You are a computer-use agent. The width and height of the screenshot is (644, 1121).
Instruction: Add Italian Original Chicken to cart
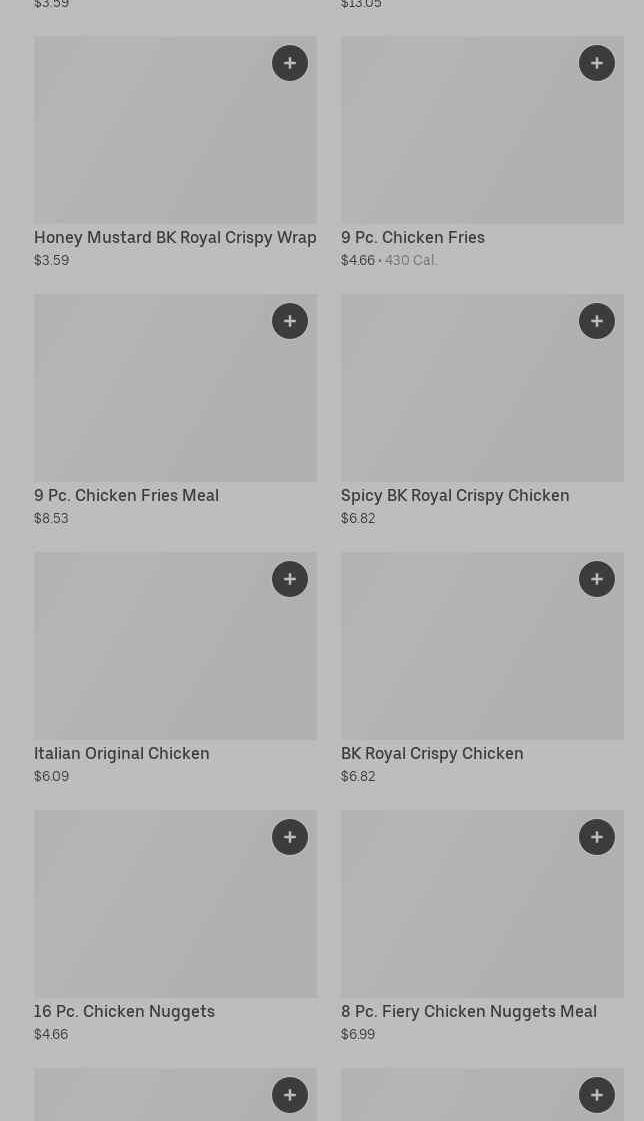pos(290,579)
